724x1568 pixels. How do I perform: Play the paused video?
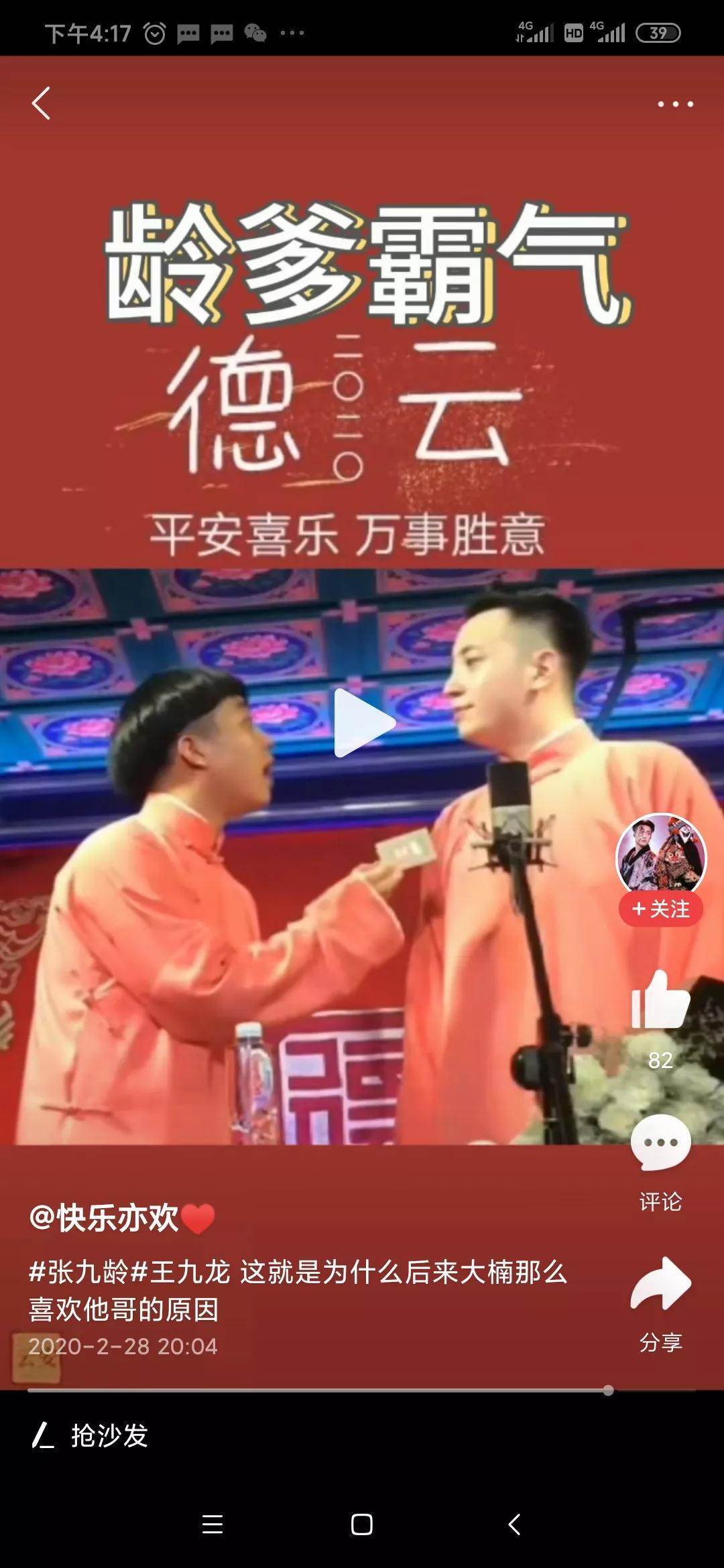[x=363, y=723]
